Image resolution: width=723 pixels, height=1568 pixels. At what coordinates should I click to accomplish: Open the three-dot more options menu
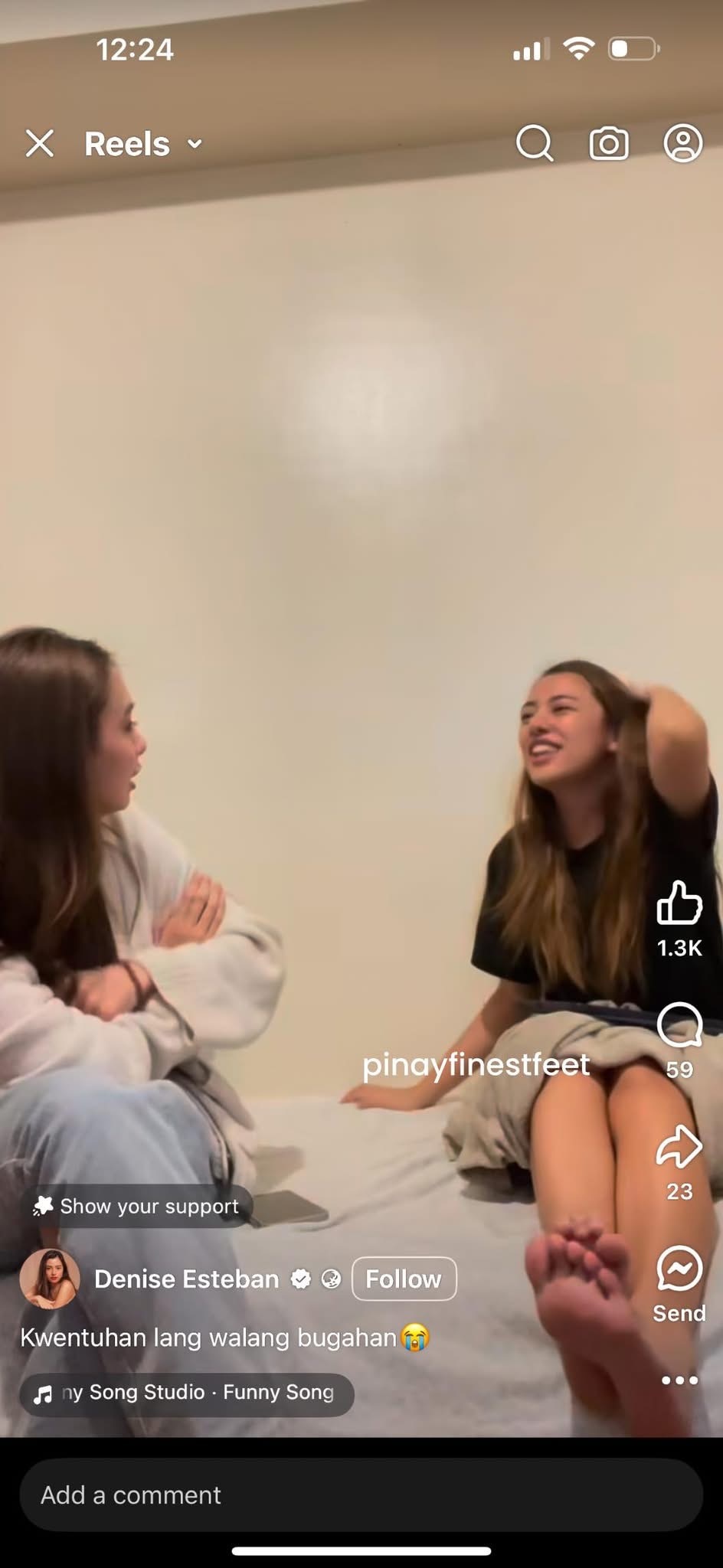coord(679,1380)
